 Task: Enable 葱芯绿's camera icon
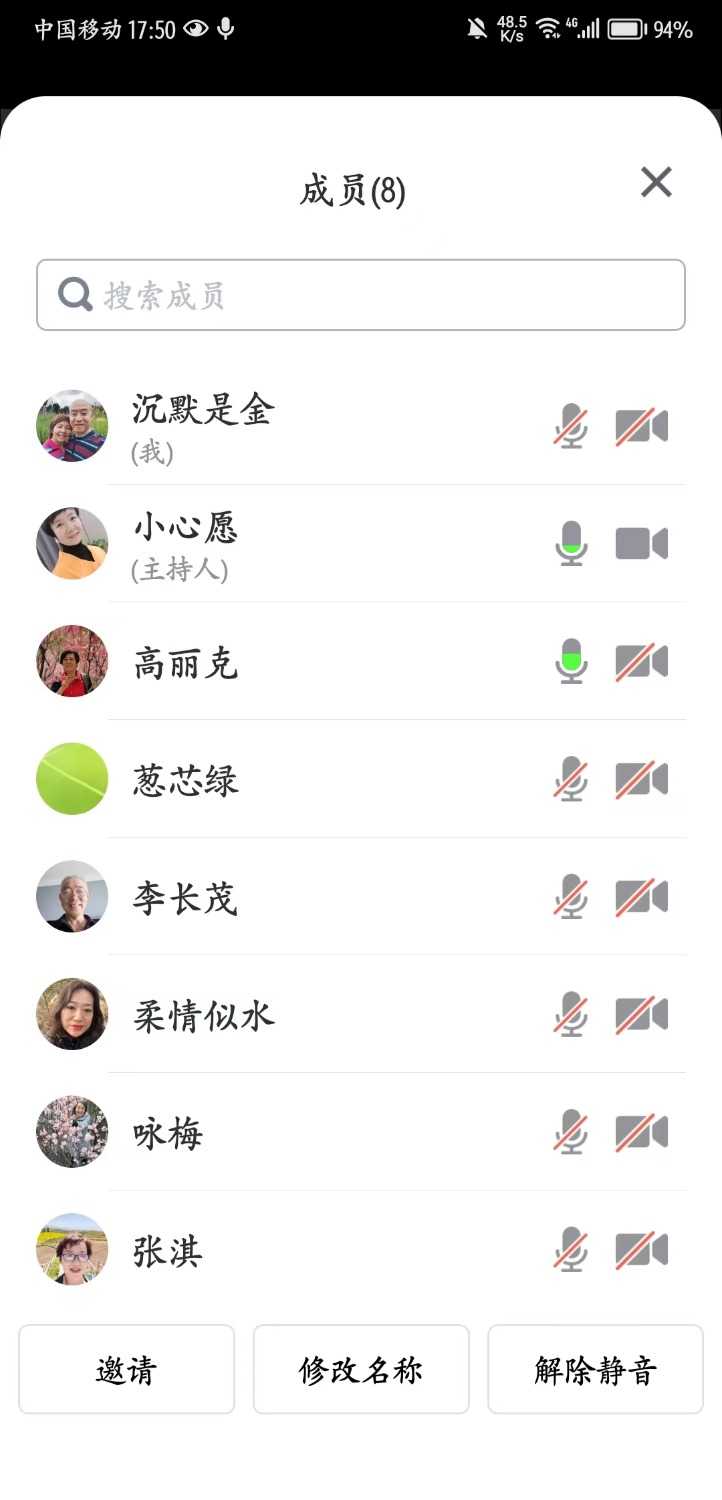point(643,779)
